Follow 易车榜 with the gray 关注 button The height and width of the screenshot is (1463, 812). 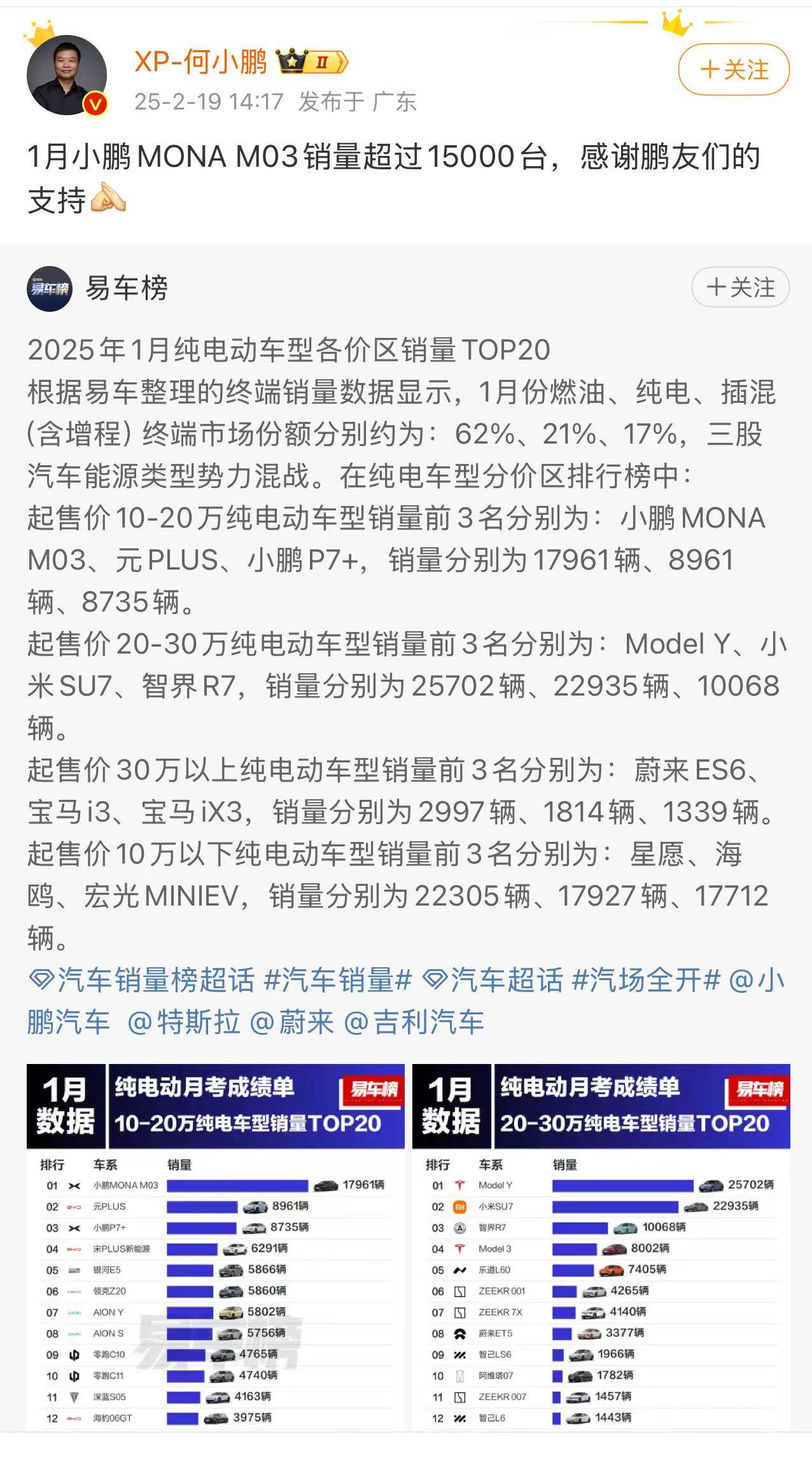click(740, 288)
